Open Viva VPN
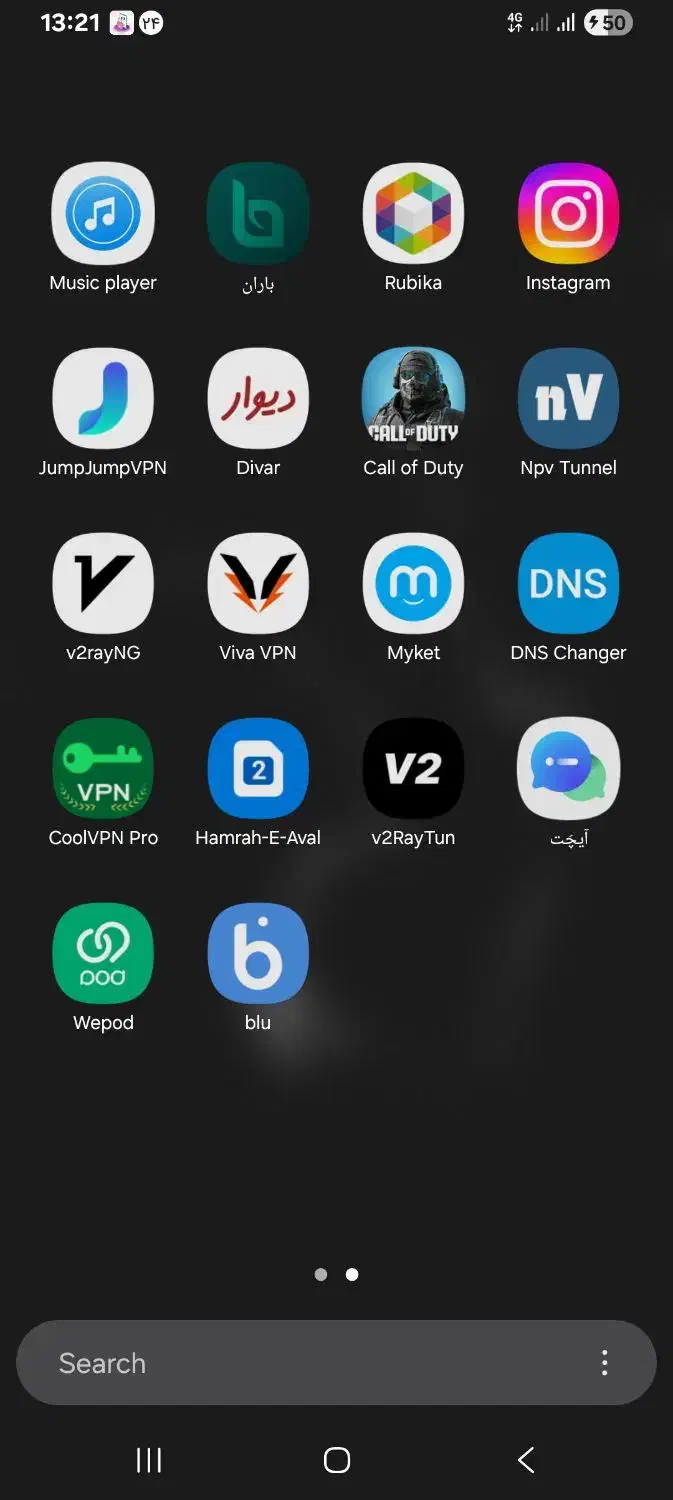The height and width of the screenshot is (1500, 673). pos(258,583)
